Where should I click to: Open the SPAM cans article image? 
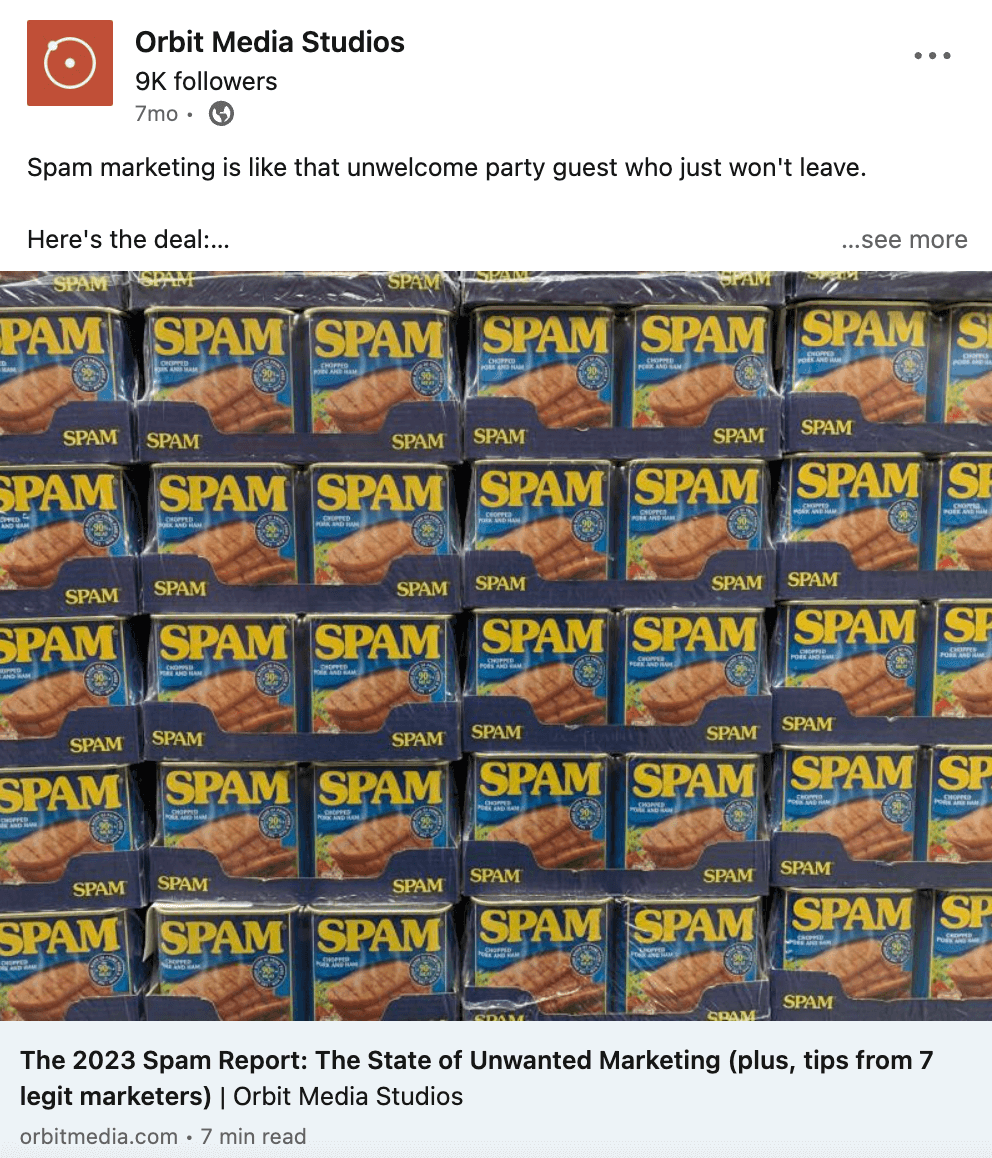496,645
